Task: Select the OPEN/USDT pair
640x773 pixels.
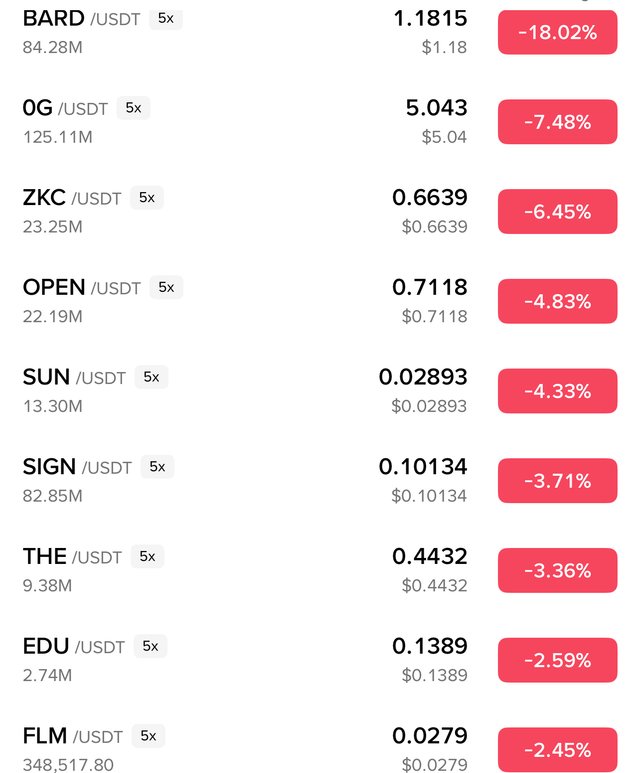Action: [x=54, y=288]
